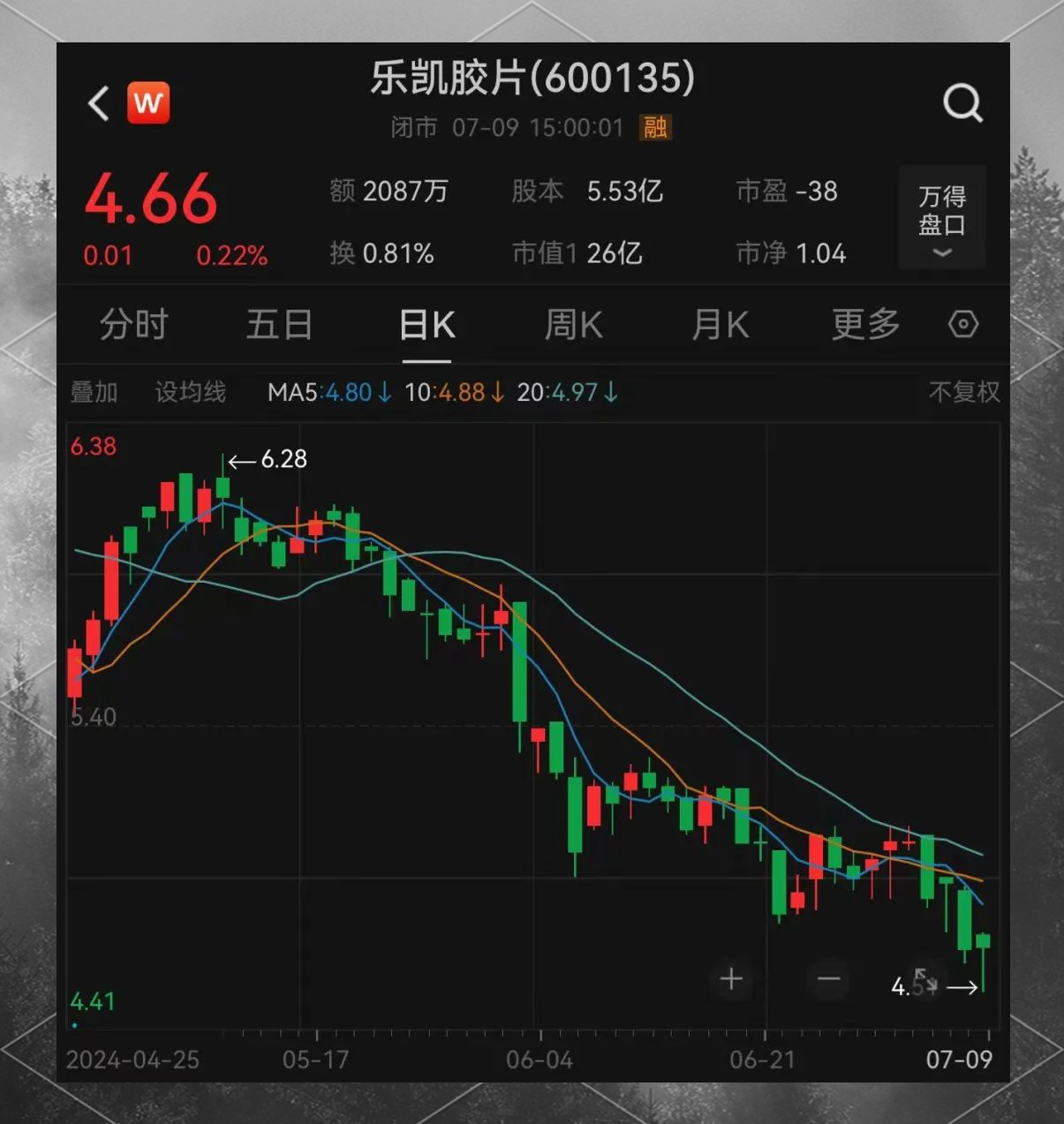Switch to the 分时 chart tab
1064x1124 pixels.
click(x=133, y=325)
